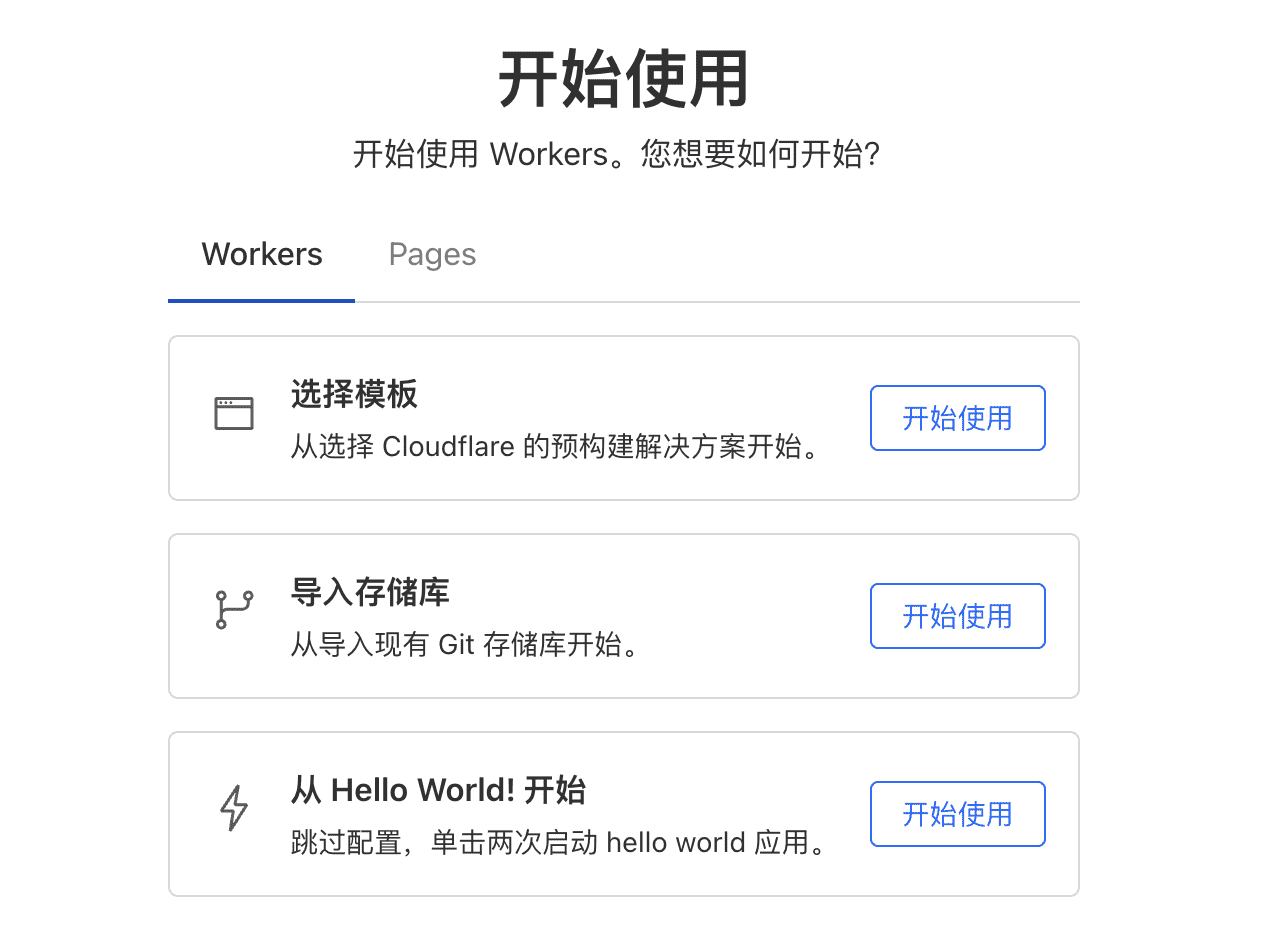The width and height of the screenshot is (1288, 946).
Task: Switch to the Pages tab
Action: [x=432, y=255]
